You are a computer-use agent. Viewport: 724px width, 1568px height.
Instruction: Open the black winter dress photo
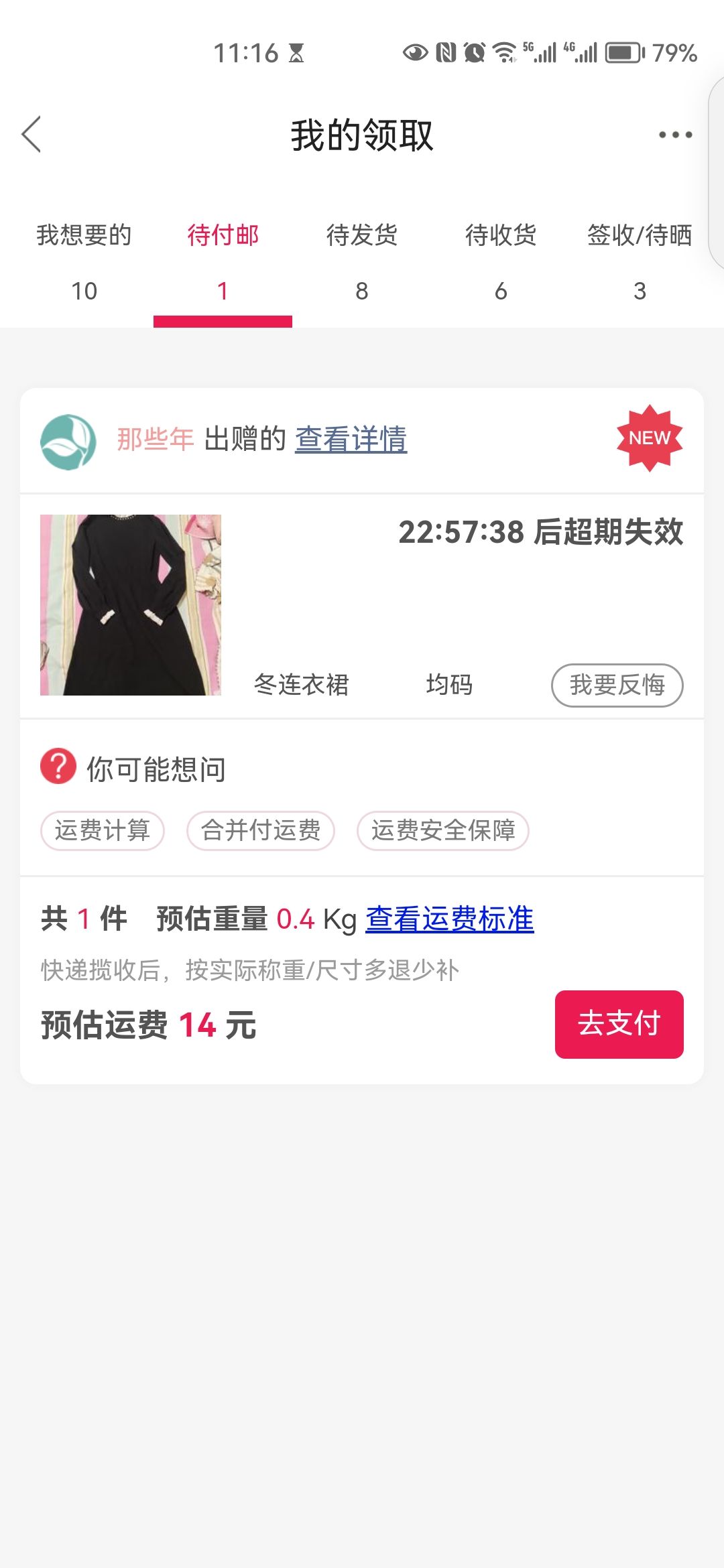[x=131, y=605]
